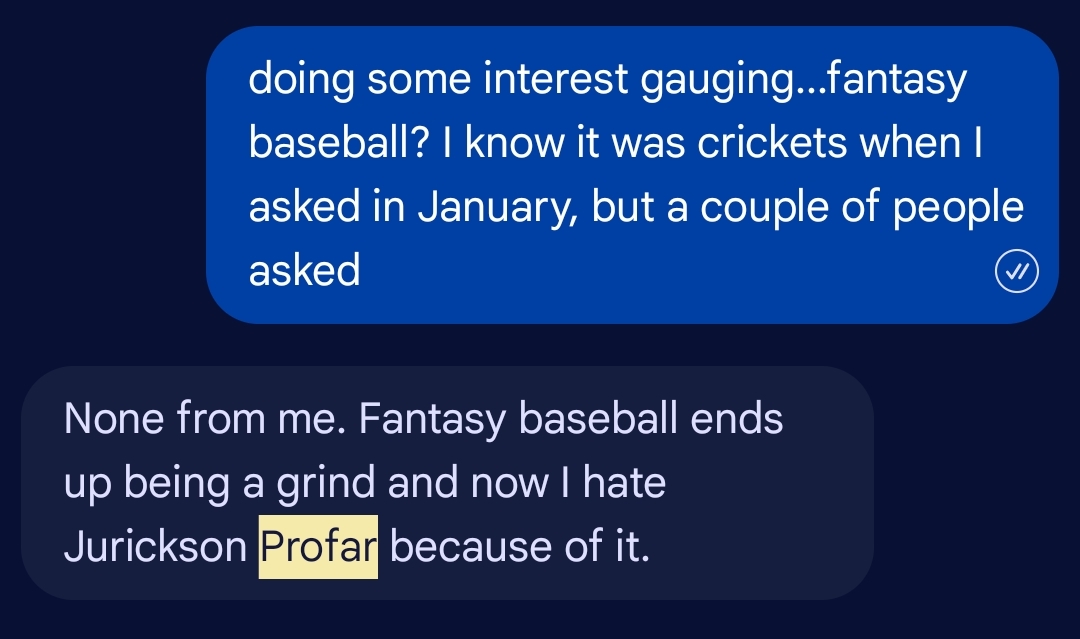Tap the reply mentioning Jurickson Profar
The height and width of the screenshot is (639, 1080).
(447, 483)
